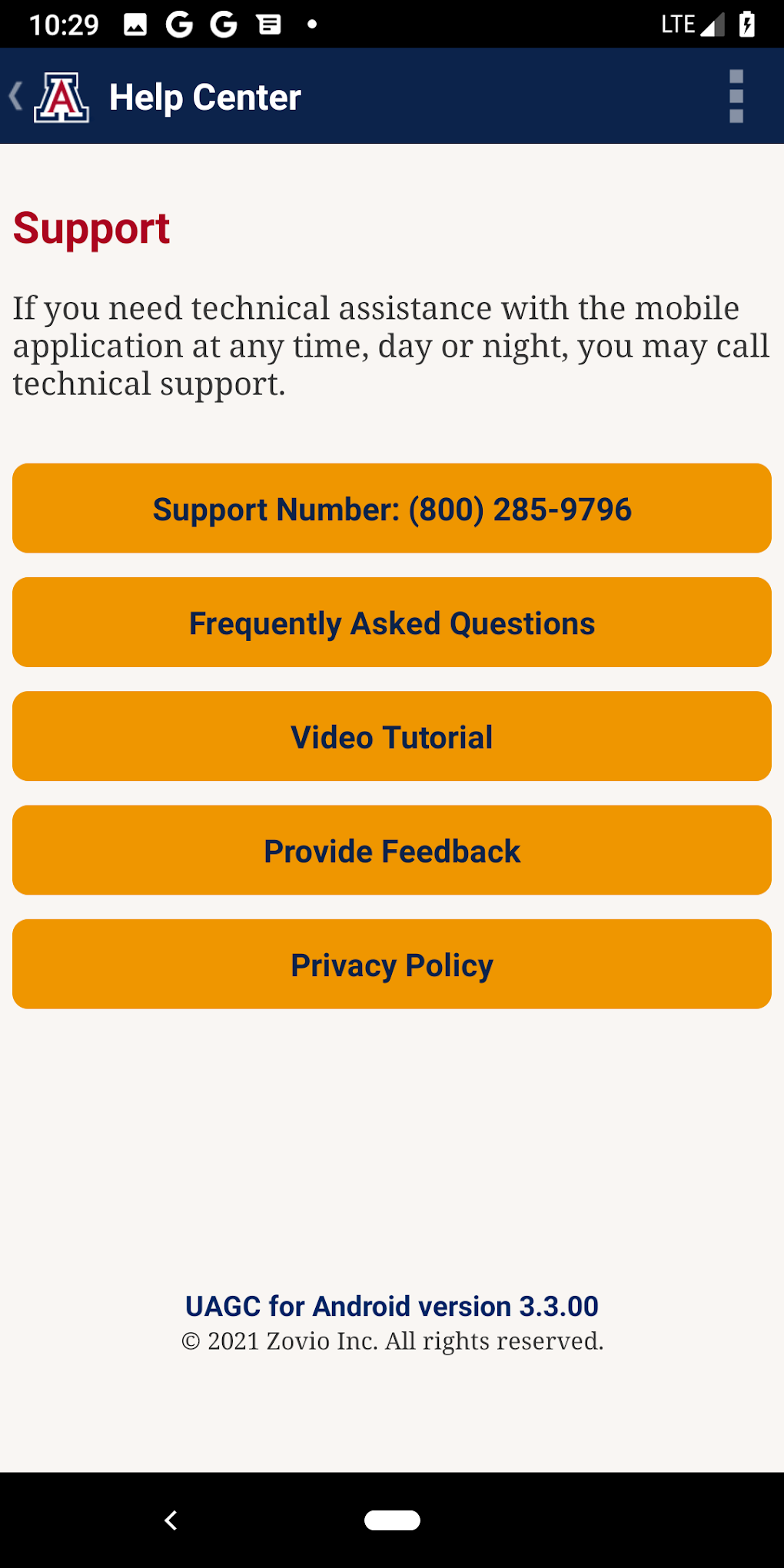The height and width of the screenshot is (1568, 784).
Task: Open the Video Tutorial
Action: pos(392,736)
